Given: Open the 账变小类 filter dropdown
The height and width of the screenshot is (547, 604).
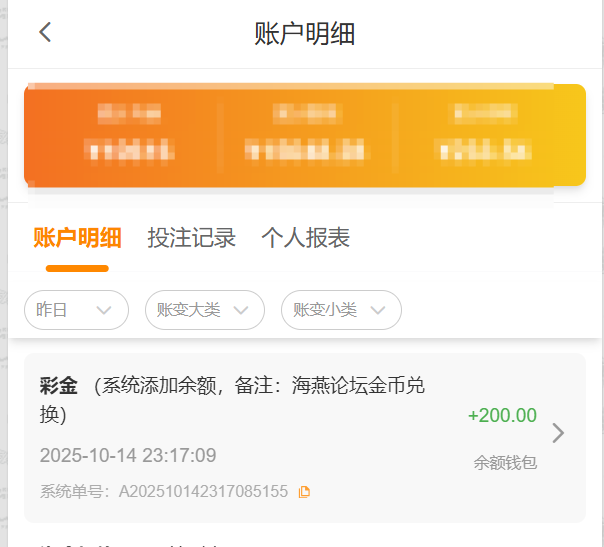Looking at the screenshot, I should [340, 310].
